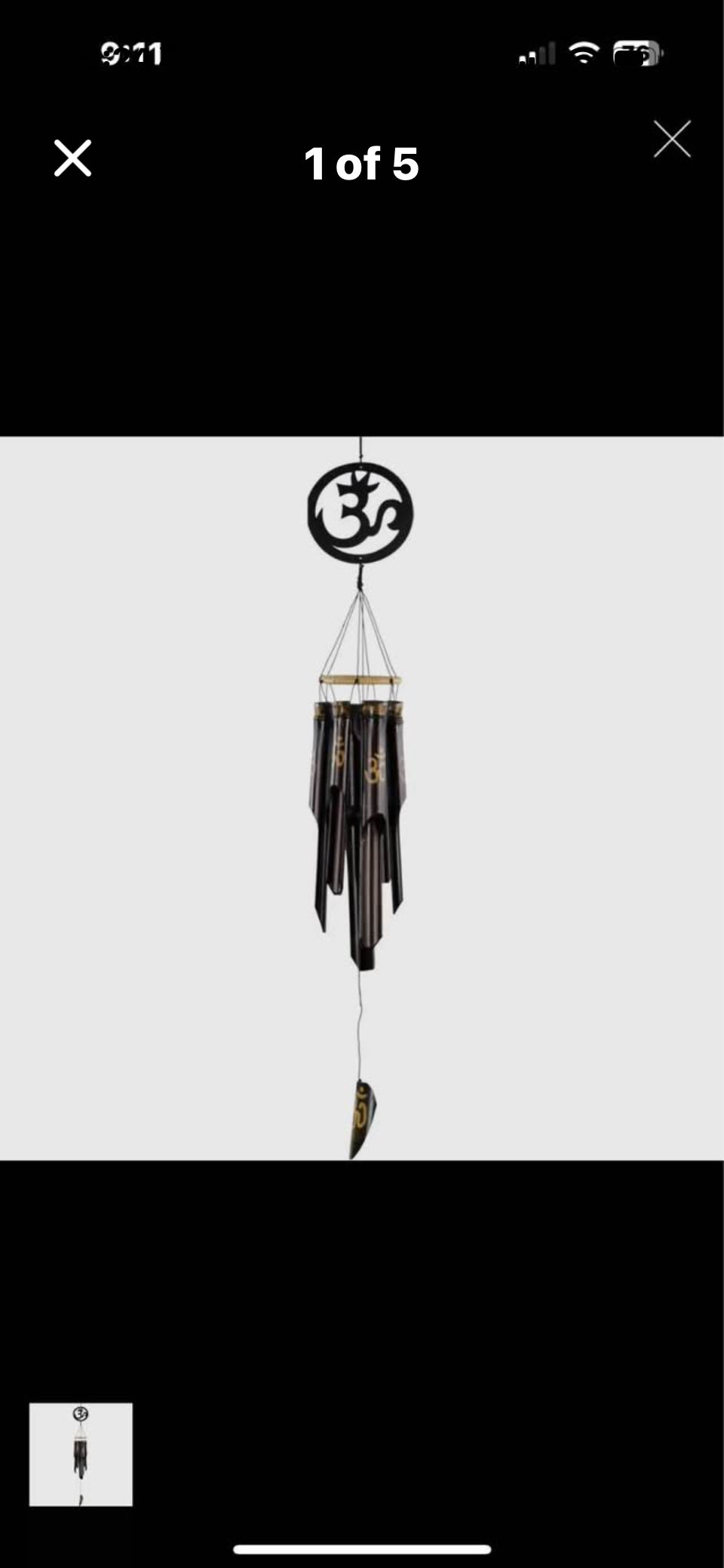The image size is (724, 1568).
Task: Tap the main wind chime photo
Action: [x=362, y=792]
